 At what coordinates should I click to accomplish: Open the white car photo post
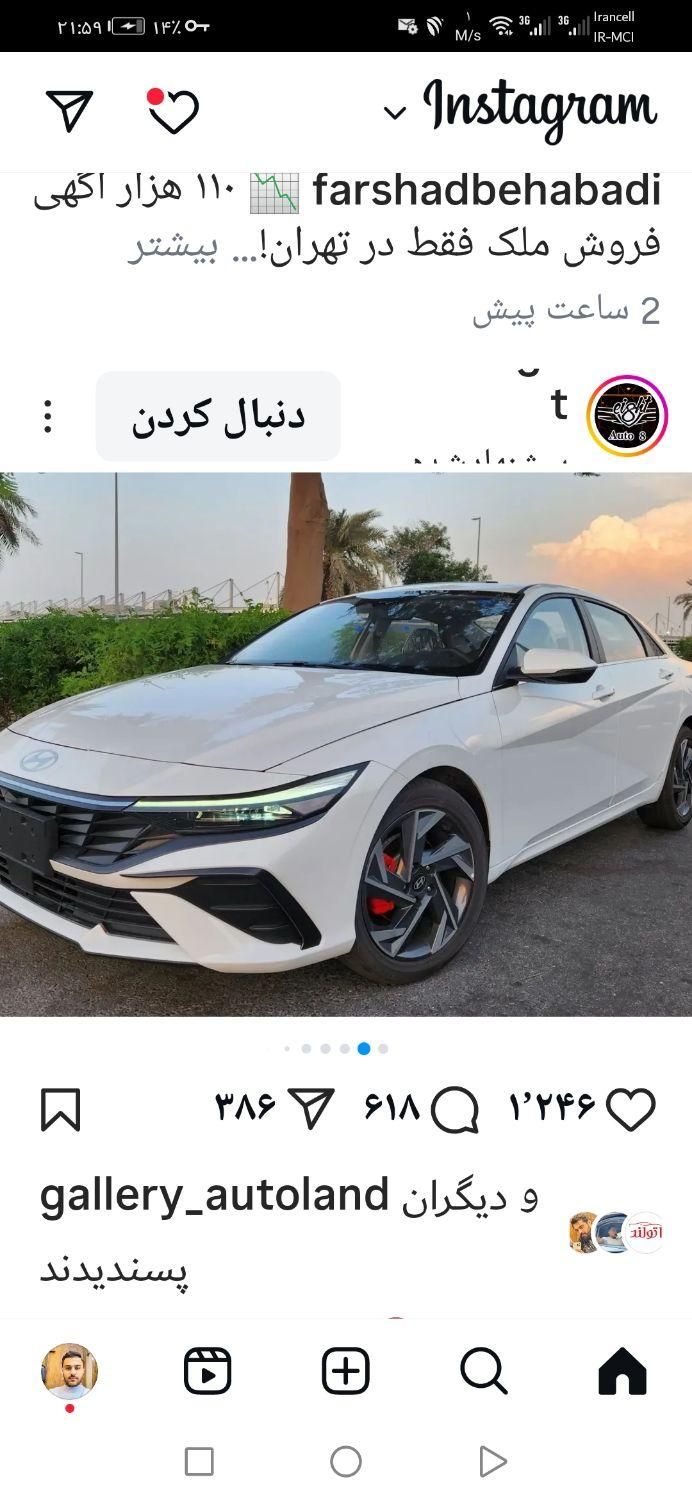click(346, 744)
